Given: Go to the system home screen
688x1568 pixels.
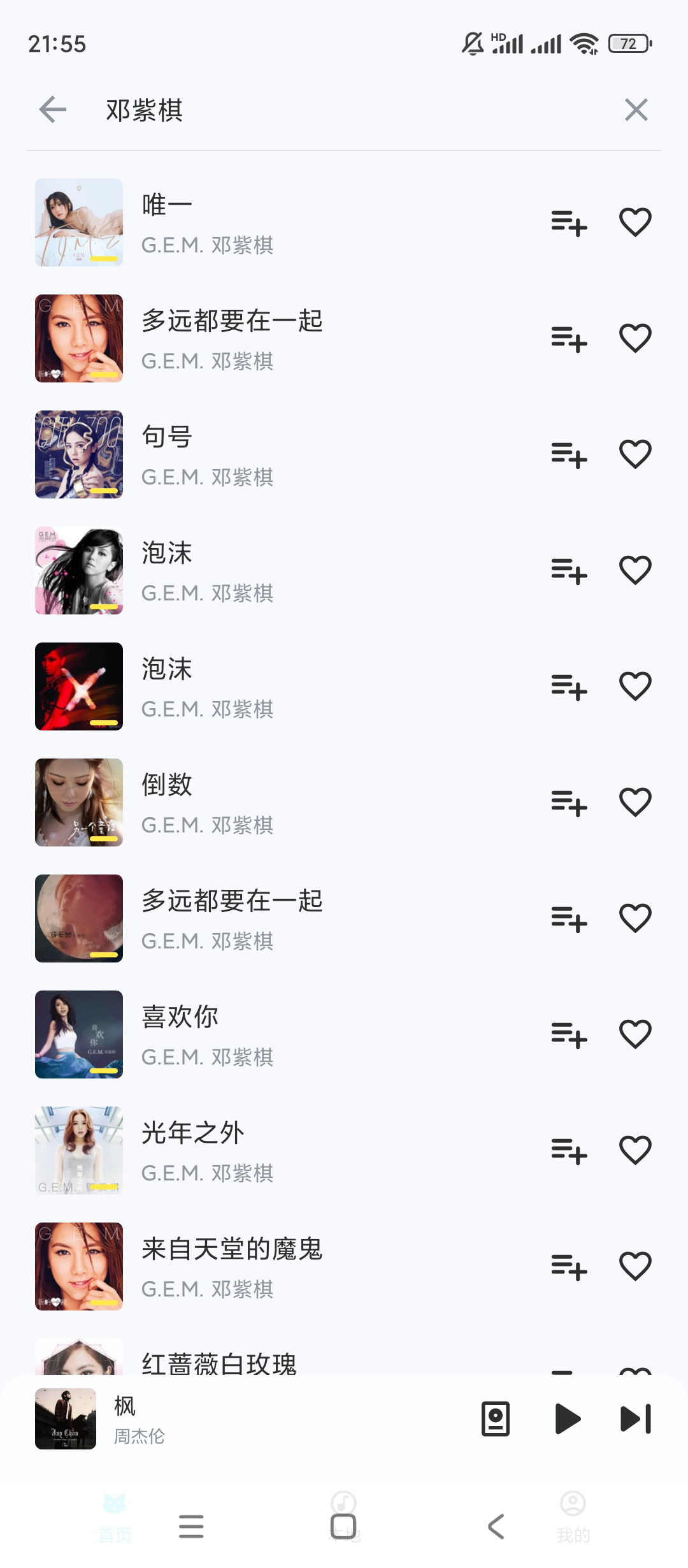Looking at the screenshot, I should coord(343,1527).
